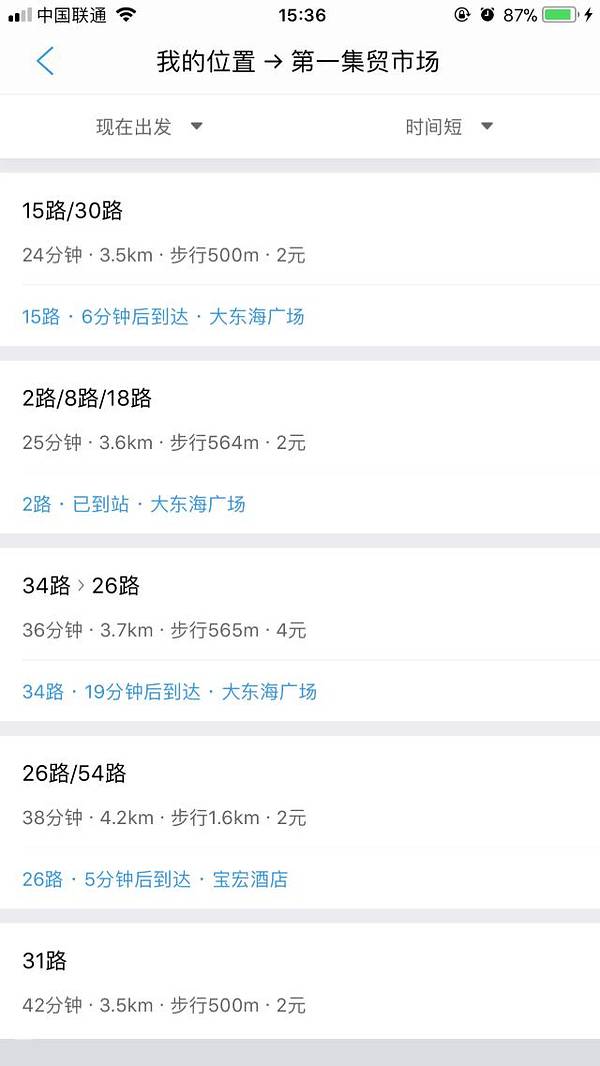This screenshot has width=600, height=1066.
Task: Select the 15路/30路 route option
Action: coord(300,232)
